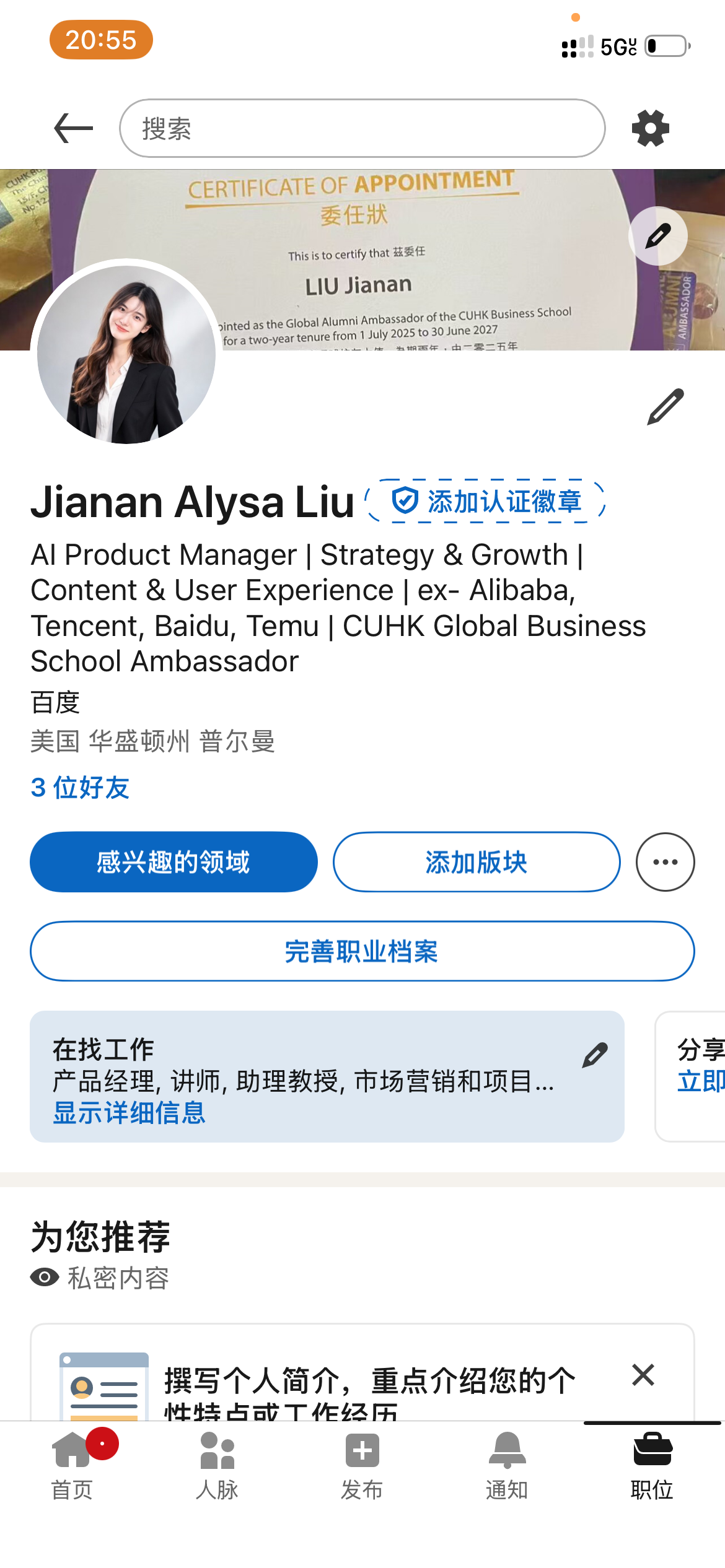Open the profile photo
Image resolution: width=725 pixels, height=1568 pixels.
coord(126,354)
